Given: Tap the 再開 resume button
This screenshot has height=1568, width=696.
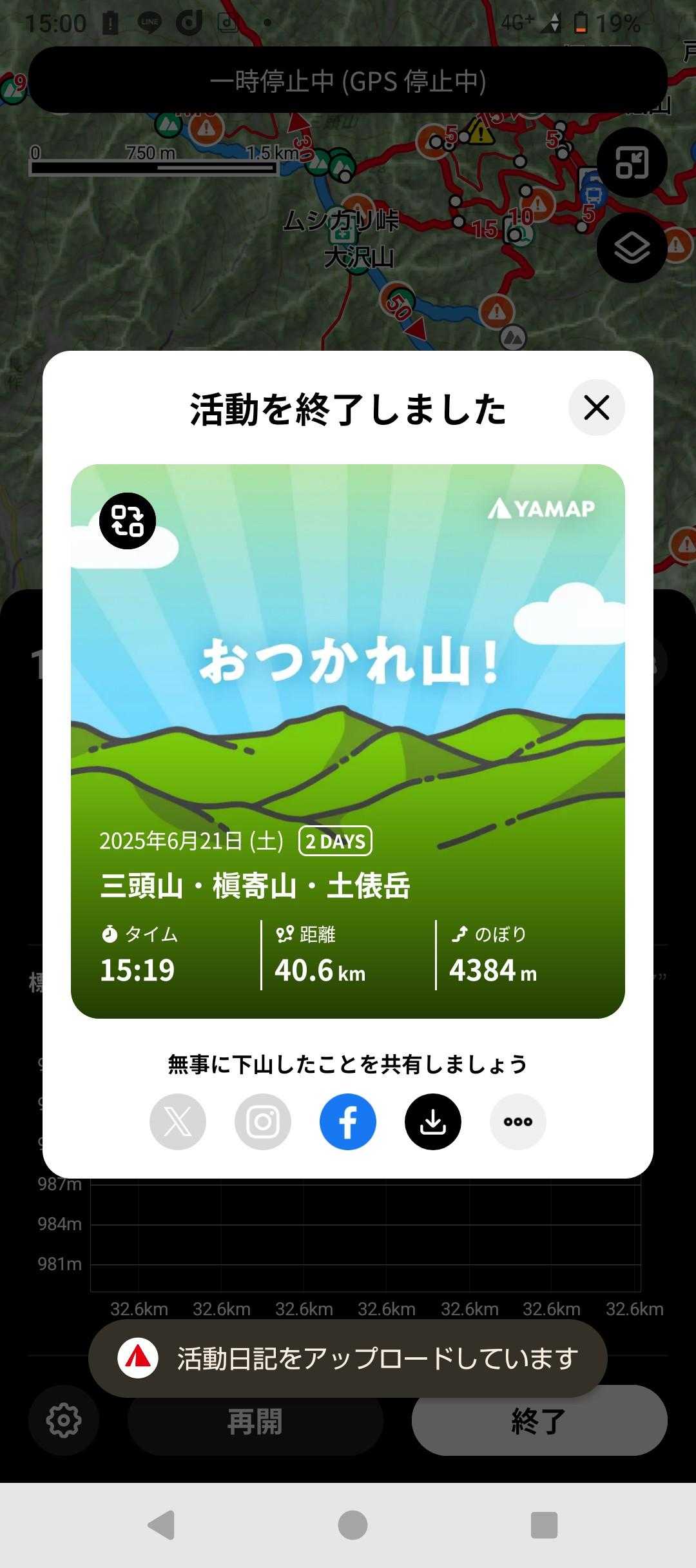Looking at the screenshot, I should pos(255,1421).
